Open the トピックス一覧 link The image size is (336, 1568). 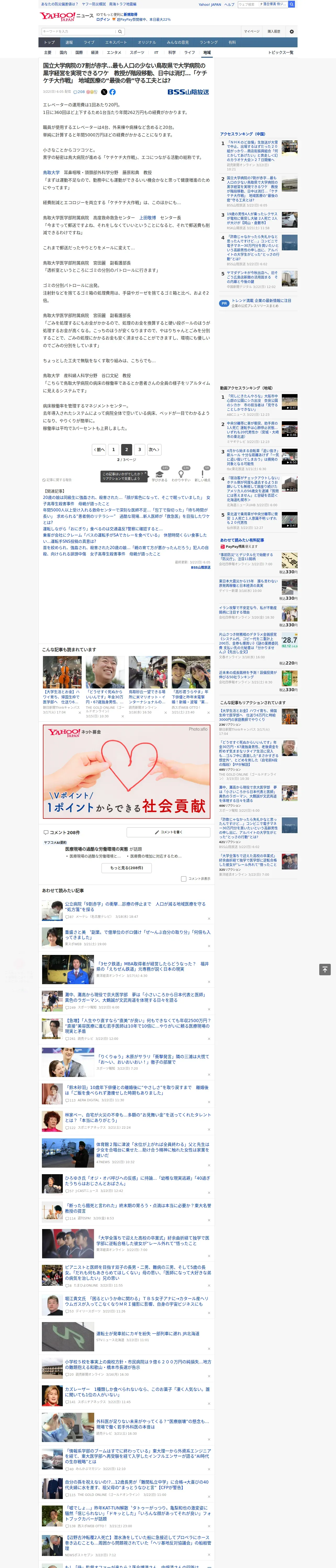281,52
